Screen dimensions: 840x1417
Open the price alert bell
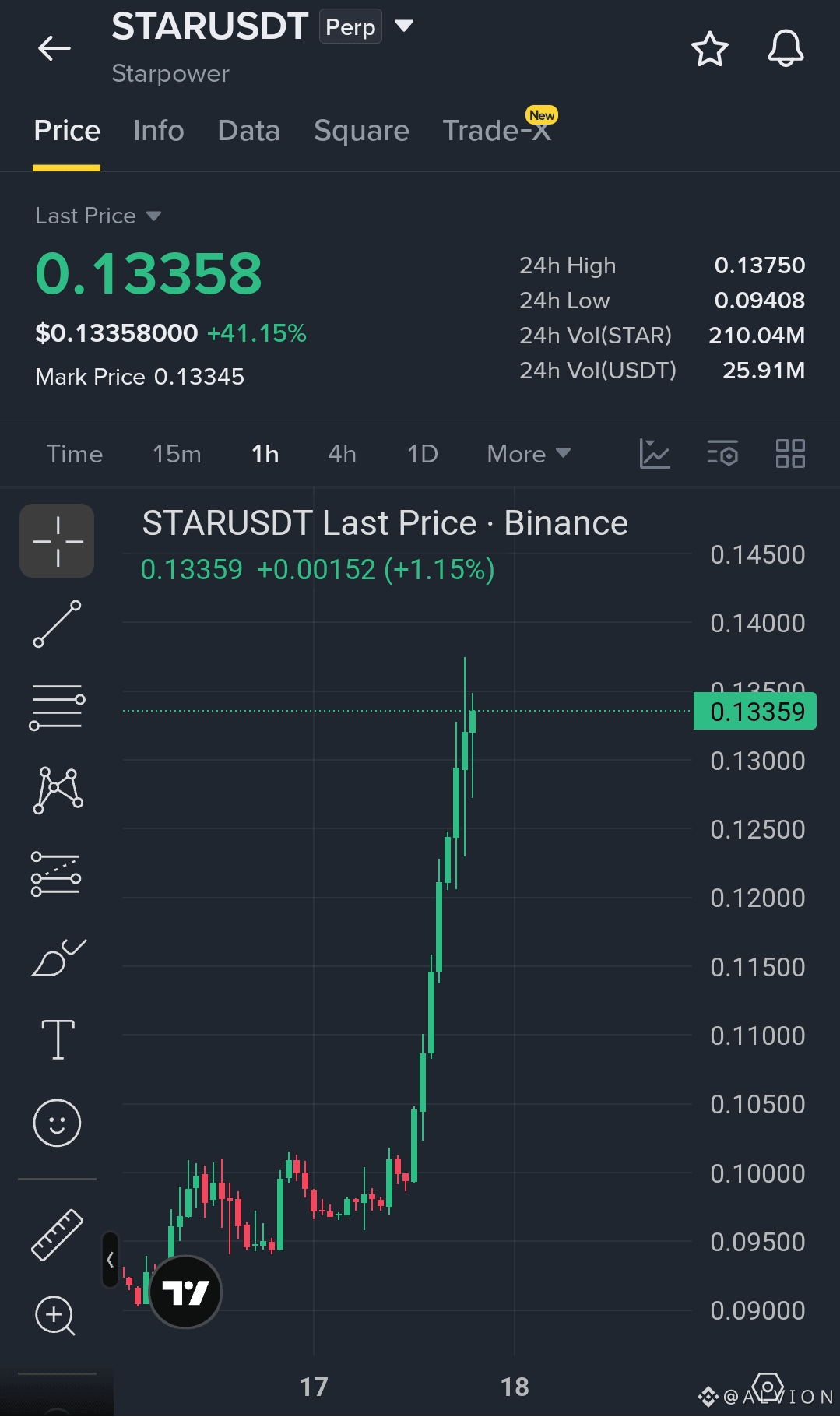pos(786,49)
